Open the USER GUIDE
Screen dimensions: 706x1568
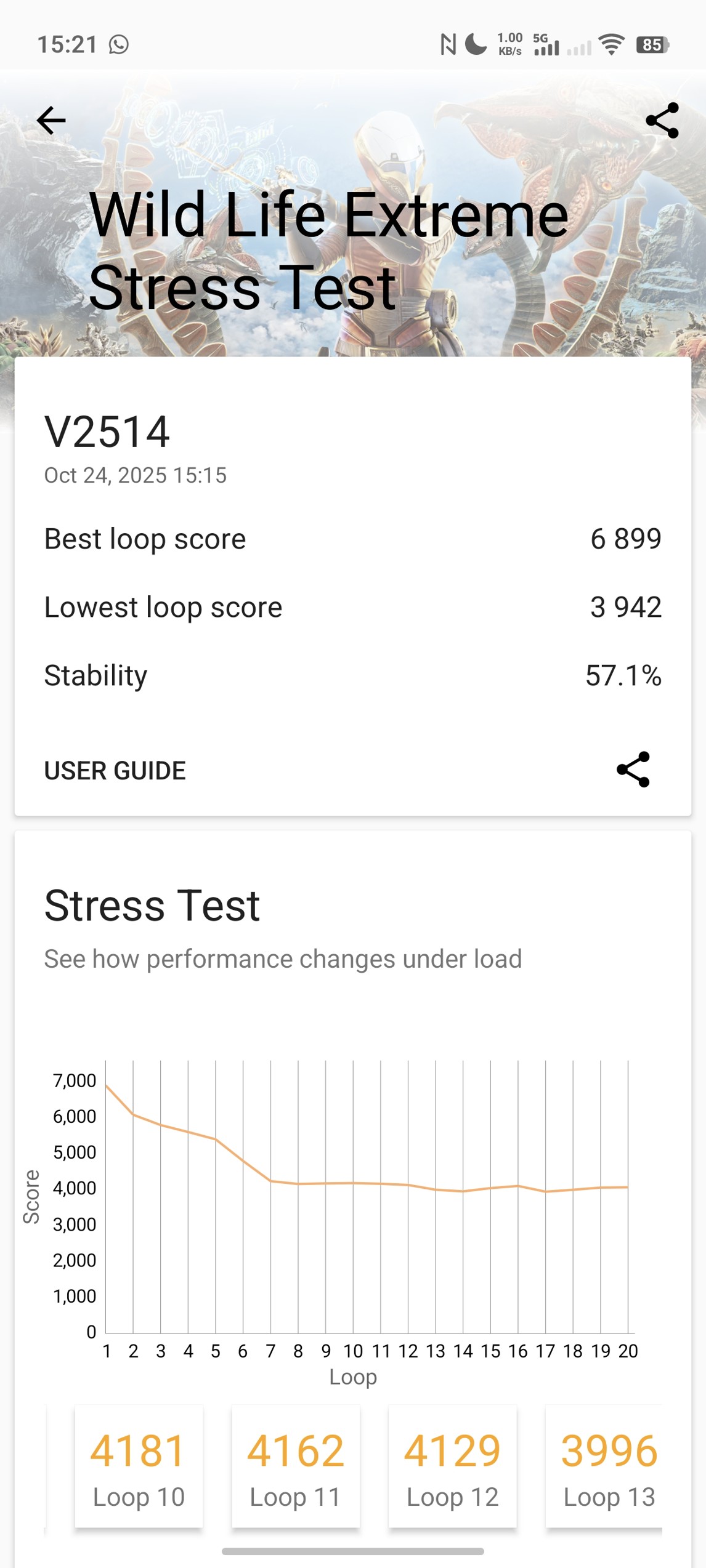coord(115,770)
